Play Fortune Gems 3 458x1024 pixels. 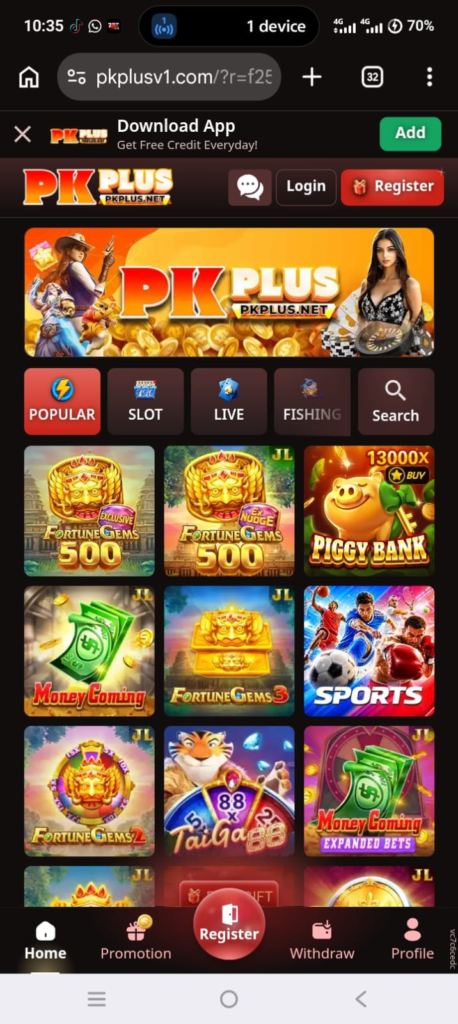pos(229,651)
